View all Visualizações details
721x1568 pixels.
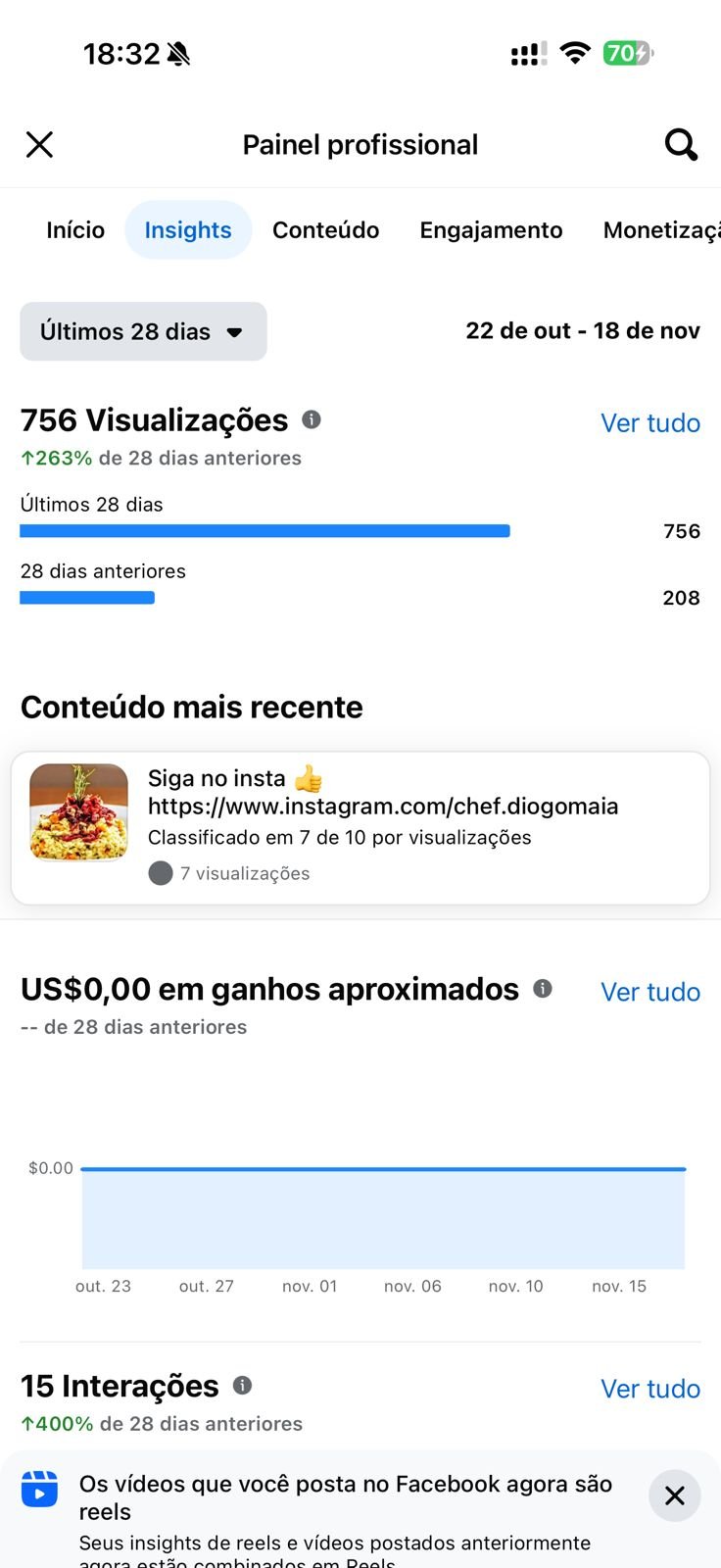coord(649,423)
